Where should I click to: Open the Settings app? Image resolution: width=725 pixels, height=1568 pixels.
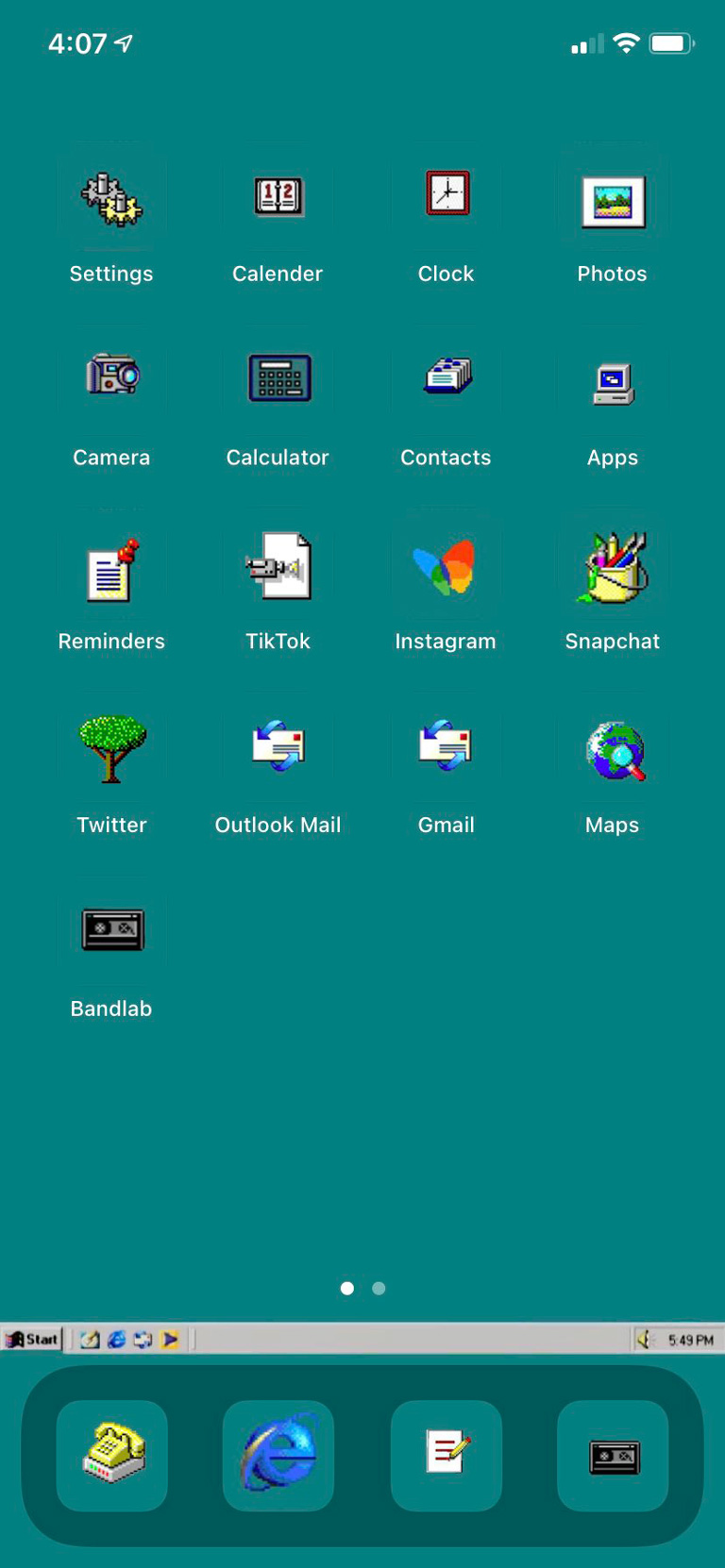pyautogui.click(x=111, y=199)
